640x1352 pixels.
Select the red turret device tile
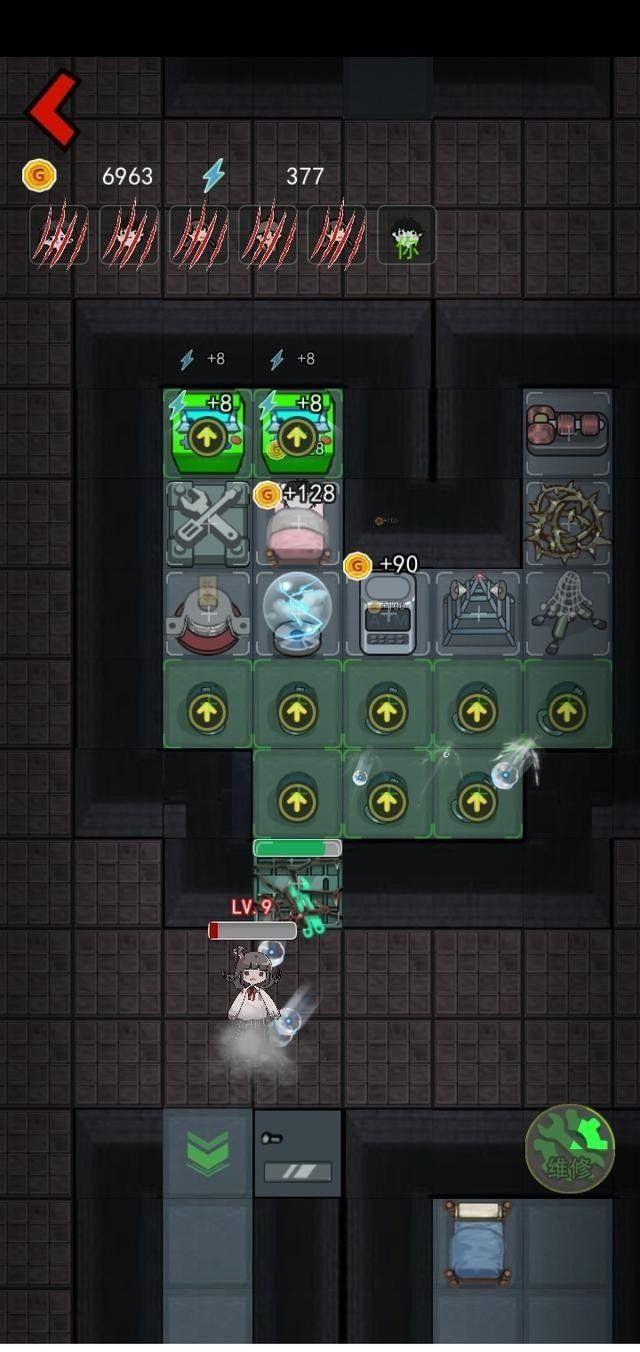[x=208, y=613]
